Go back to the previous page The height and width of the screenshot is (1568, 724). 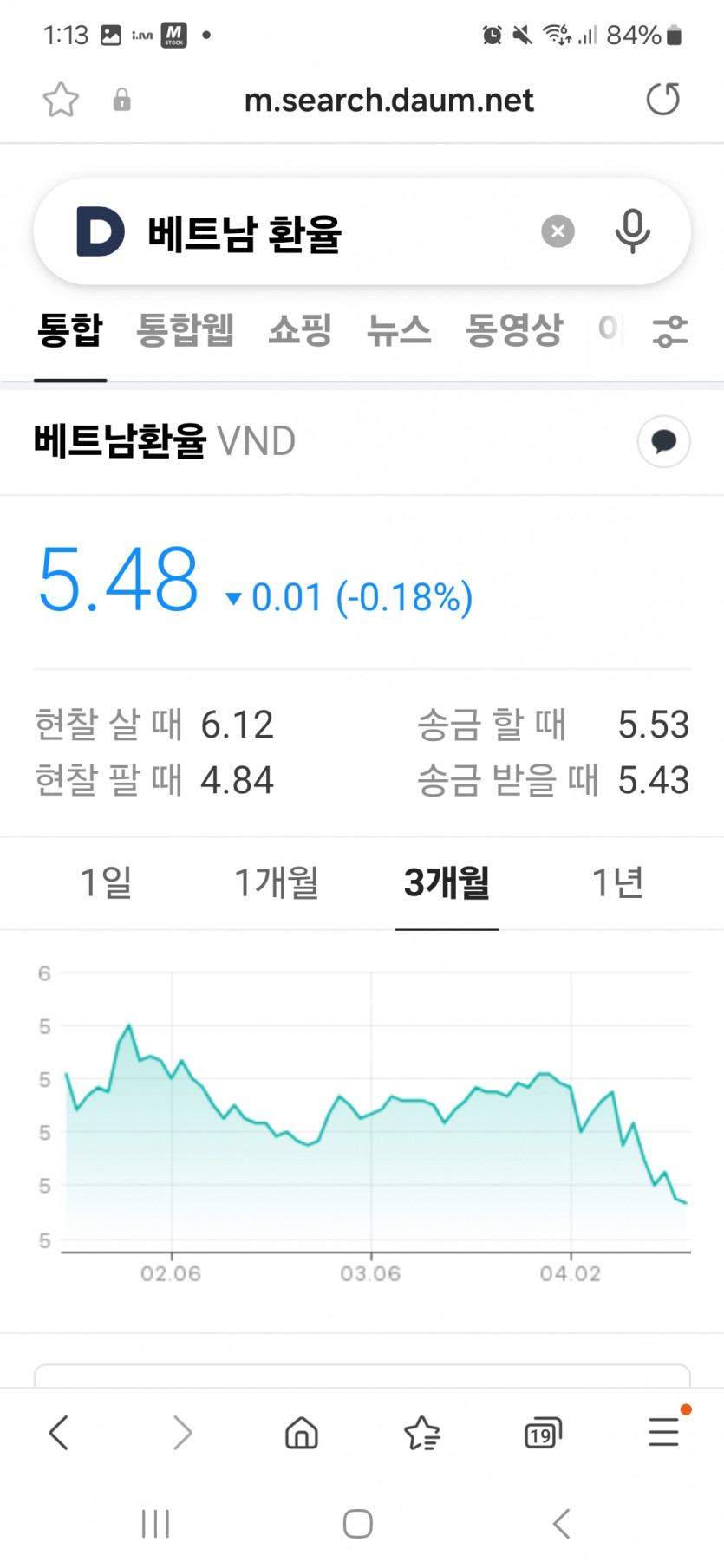point(59,1433)
